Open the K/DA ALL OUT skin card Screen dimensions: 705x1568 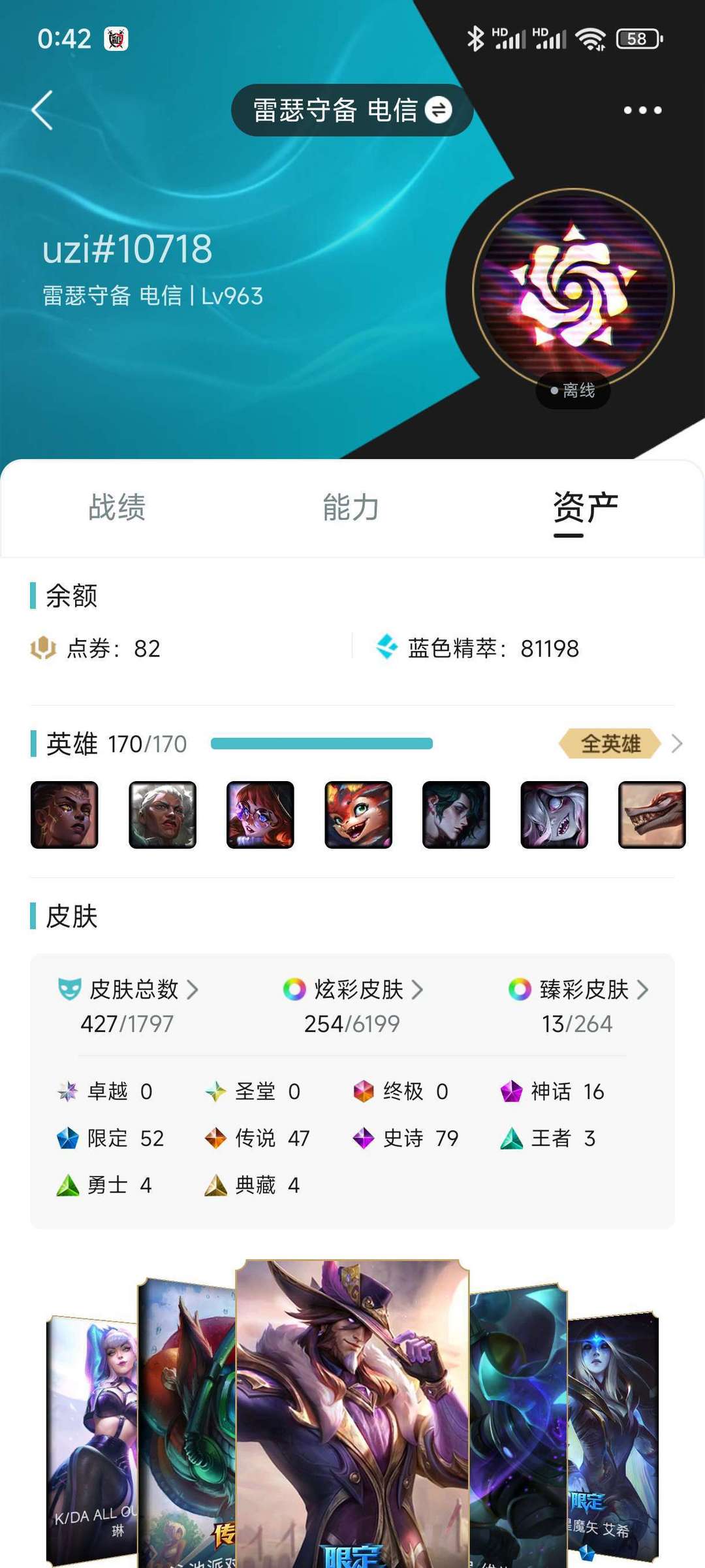tap(93, 1440)
